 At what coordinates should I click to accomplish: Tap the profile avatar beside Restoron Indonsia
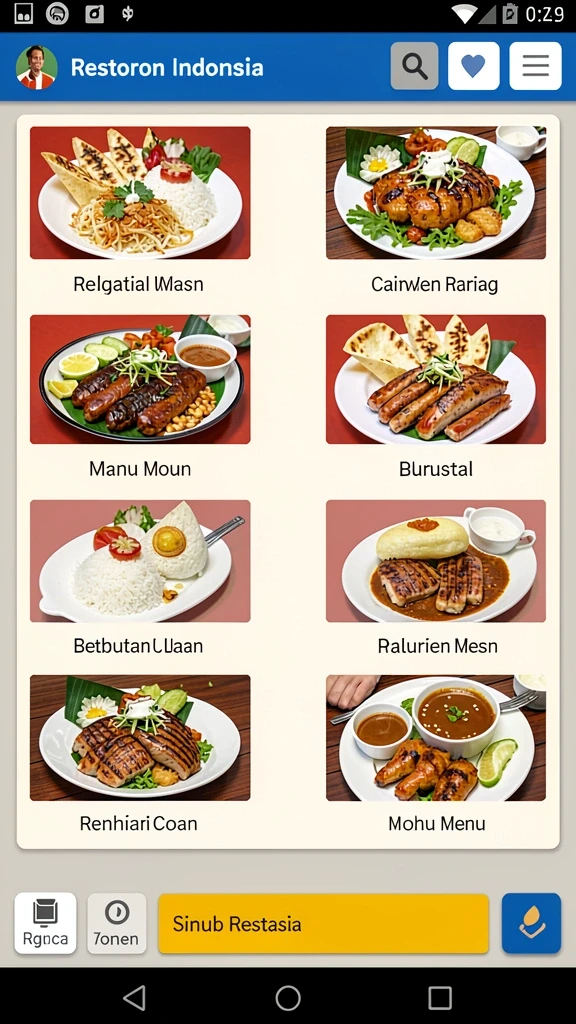tap(37, 67)
